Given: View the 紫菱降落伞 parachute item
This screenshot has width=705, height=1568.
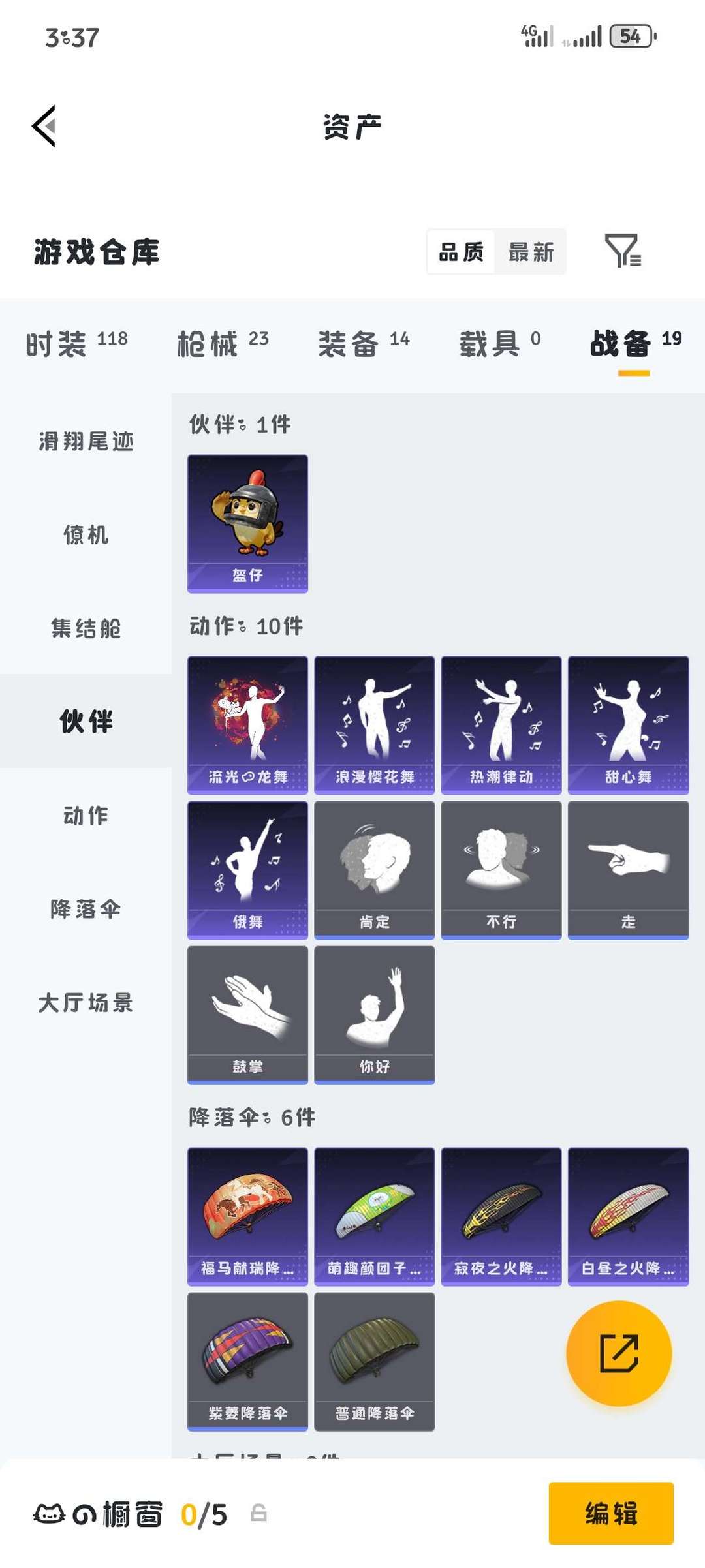Looking at the screenshot, I should click(x=247, y=1361).
